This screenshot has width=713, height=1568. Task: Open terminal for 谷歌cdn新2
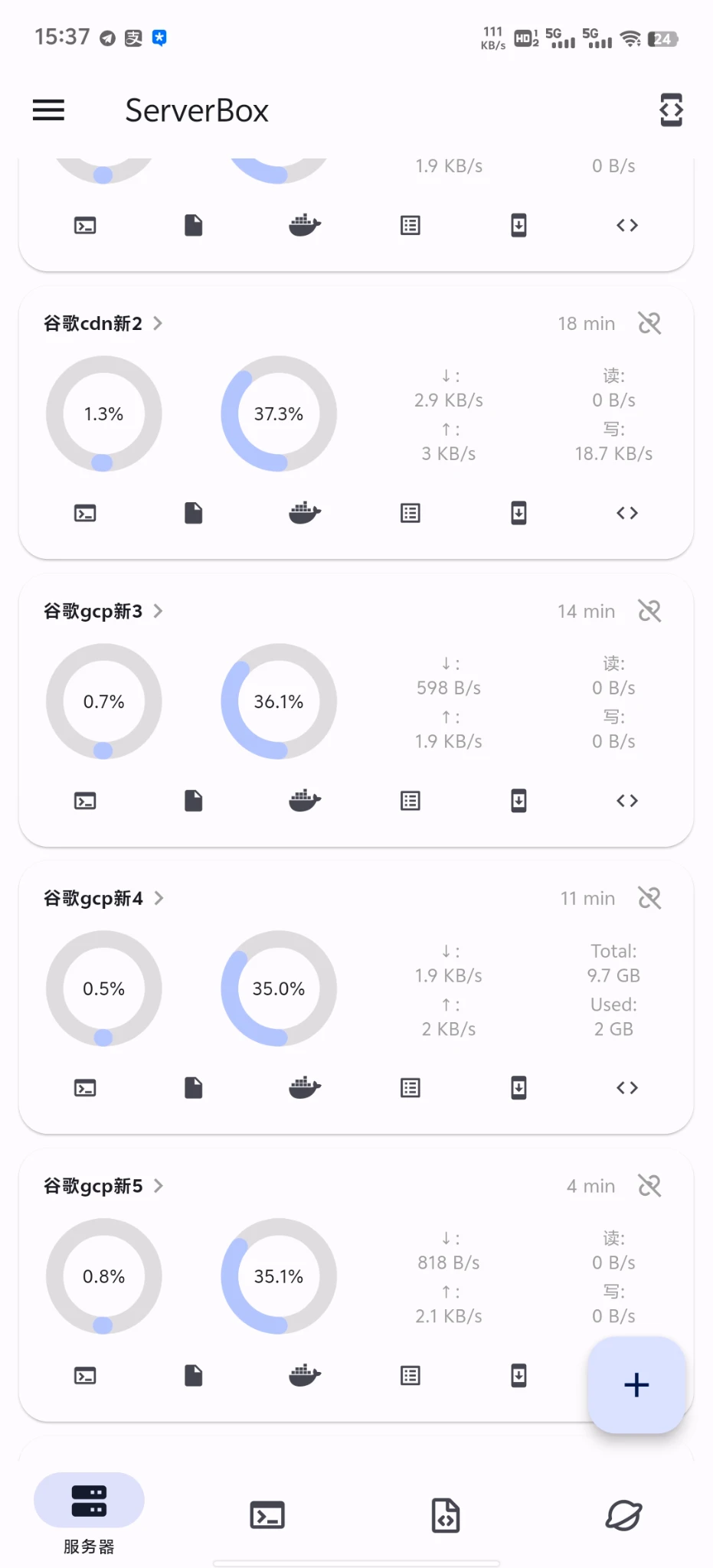85,513
